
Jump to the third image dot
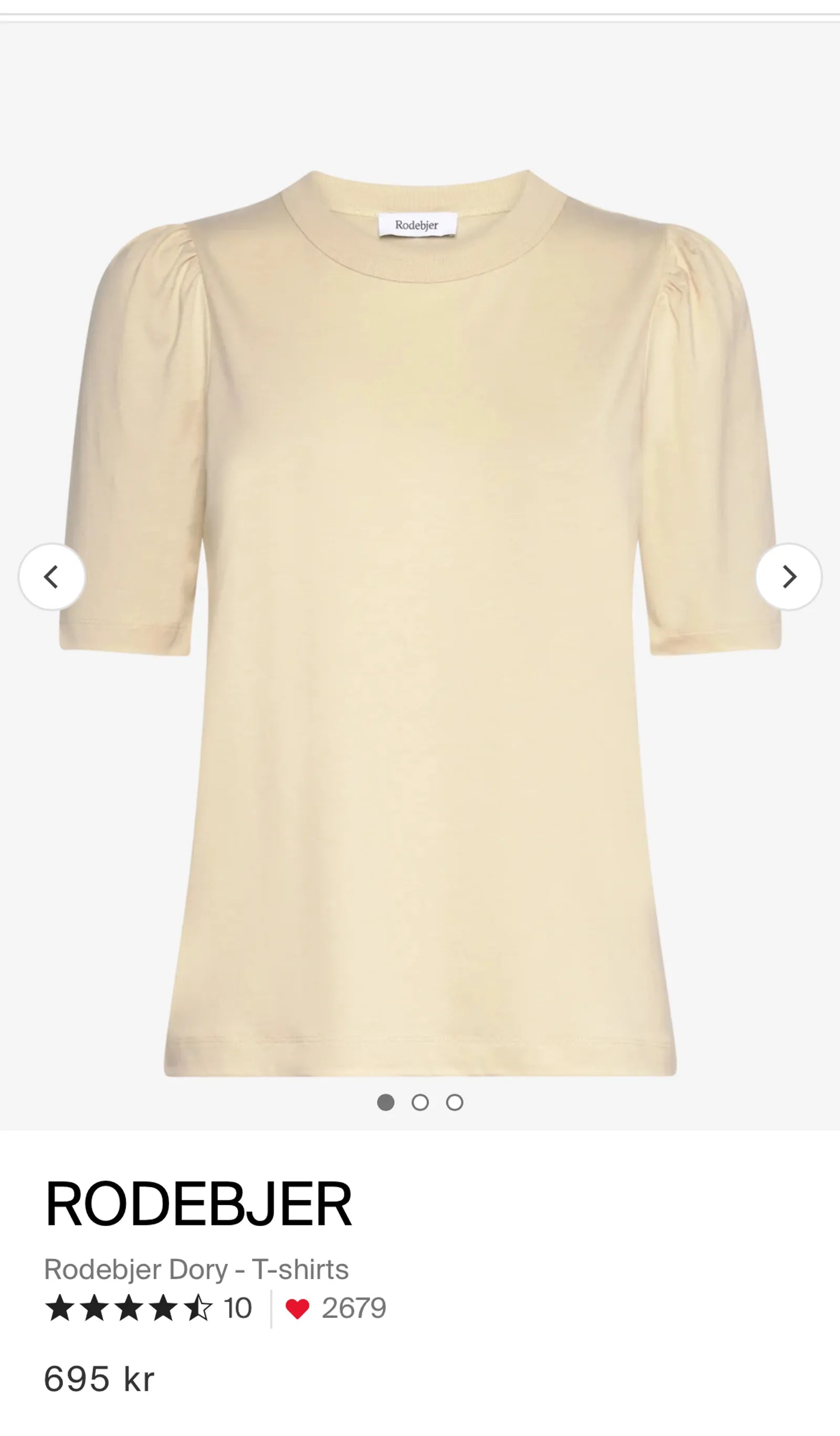point(454,1103)
